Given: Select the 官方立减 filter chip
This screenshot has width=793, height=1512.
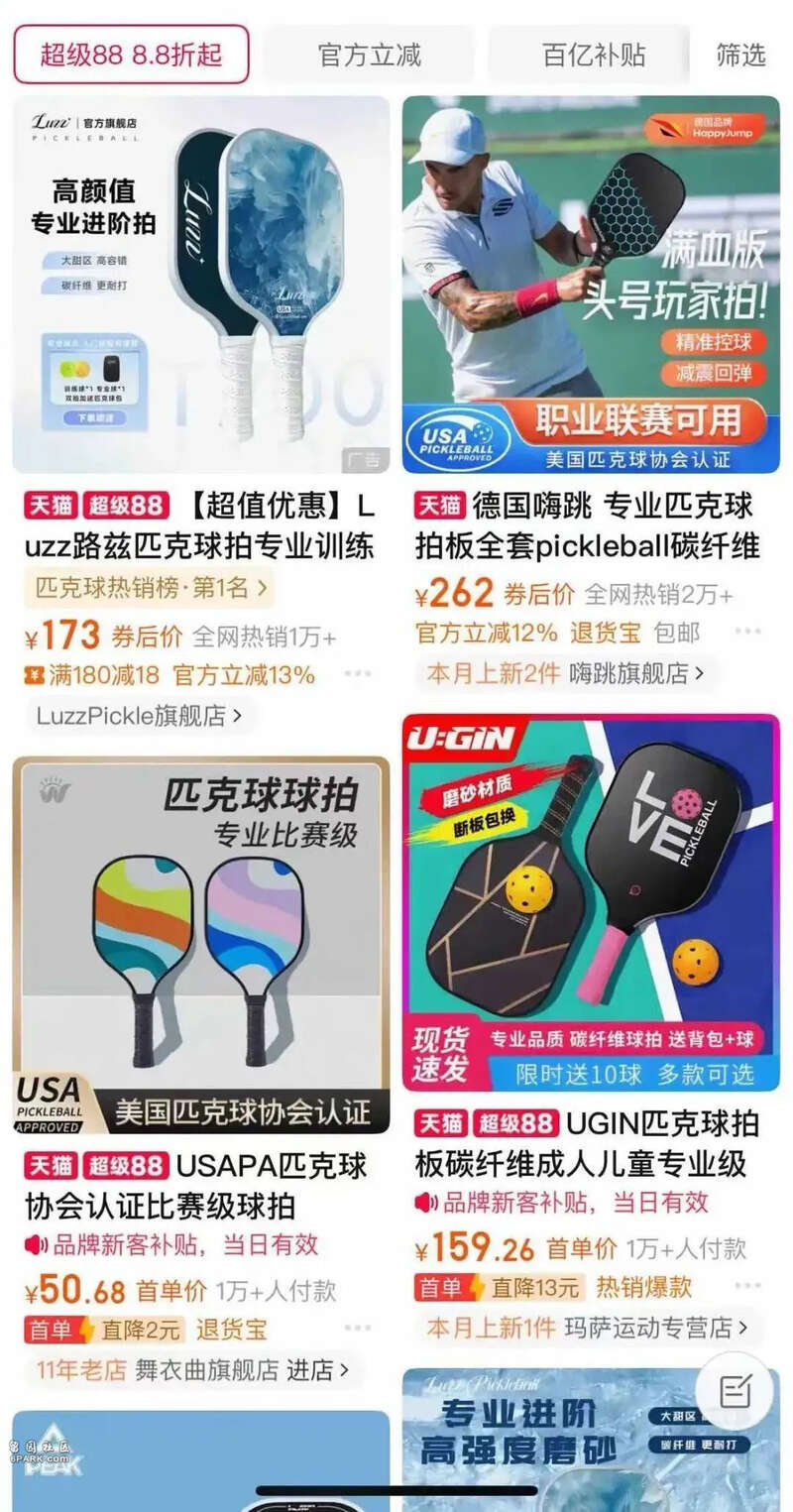Looking at the screenshot, I should coord(369,54).
